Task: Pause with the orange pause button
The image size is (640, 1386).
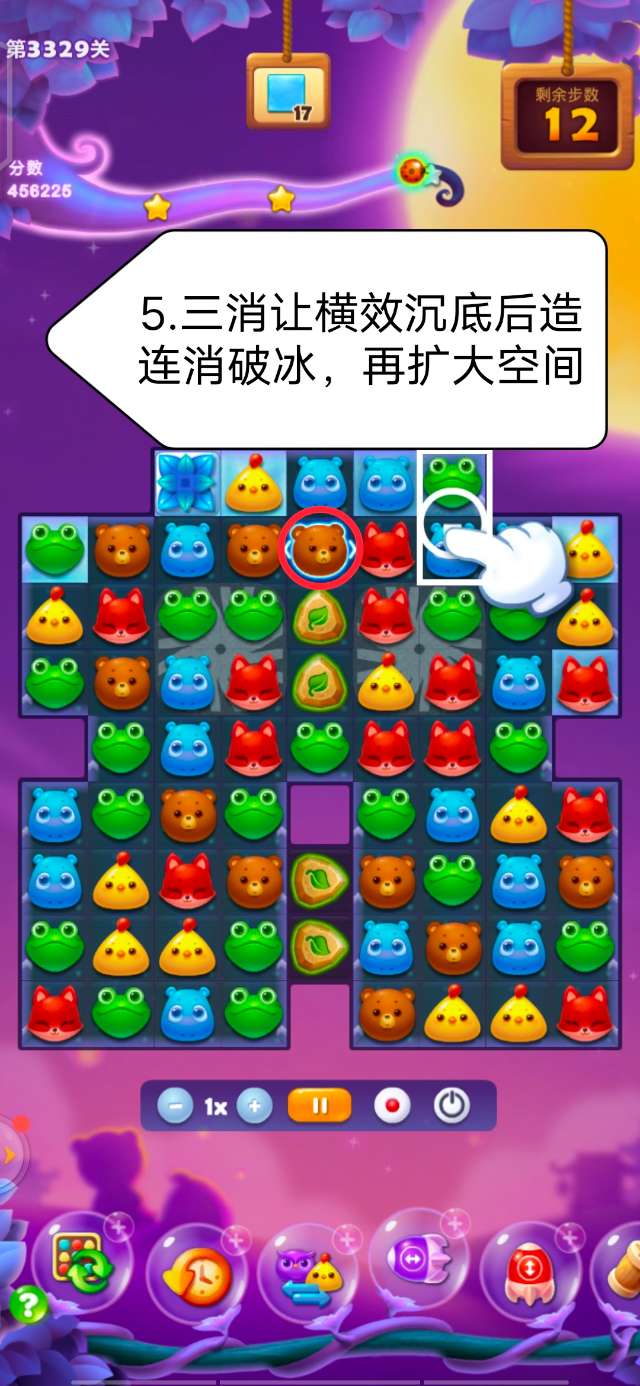Action: (320, 1107)
